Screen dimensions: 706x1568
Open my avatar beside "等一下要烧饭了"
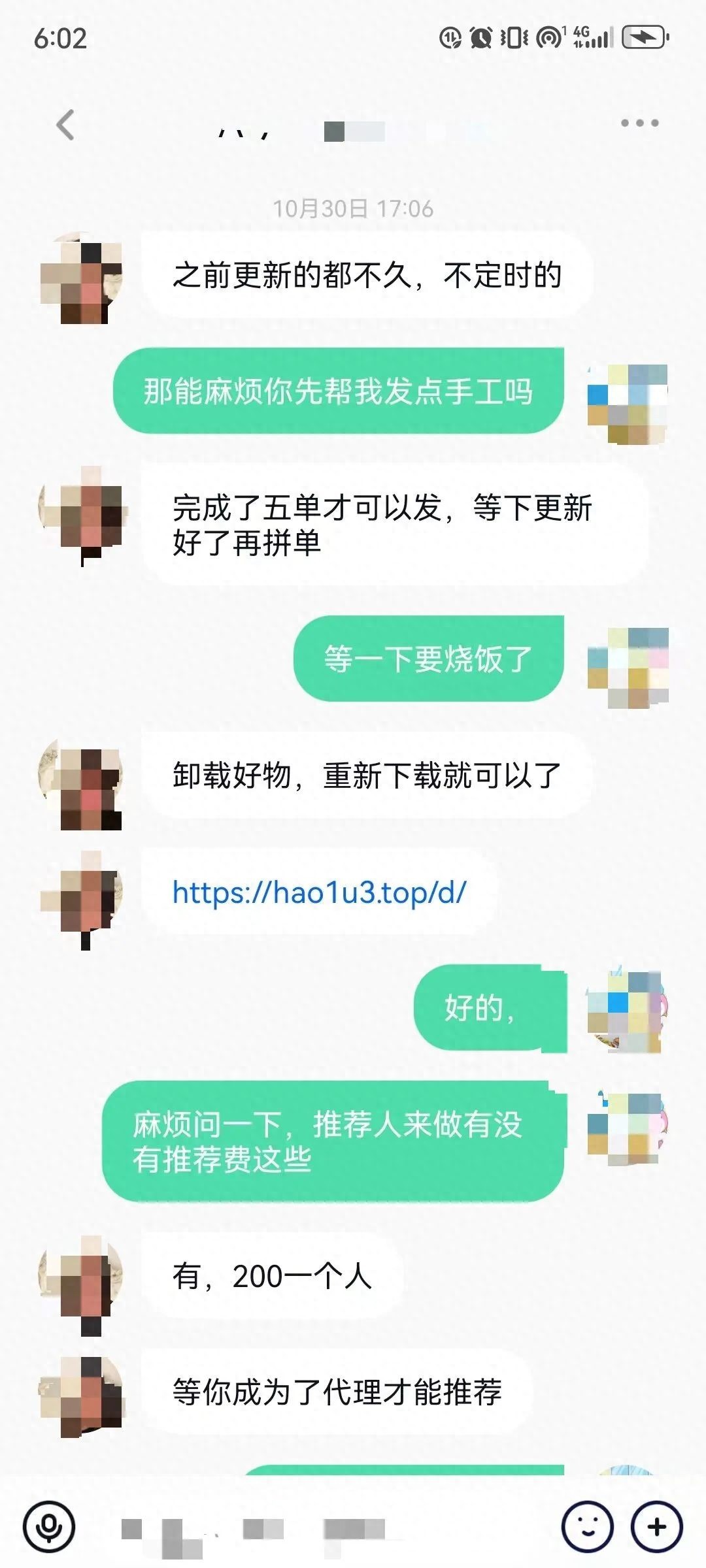coord(628,668)
